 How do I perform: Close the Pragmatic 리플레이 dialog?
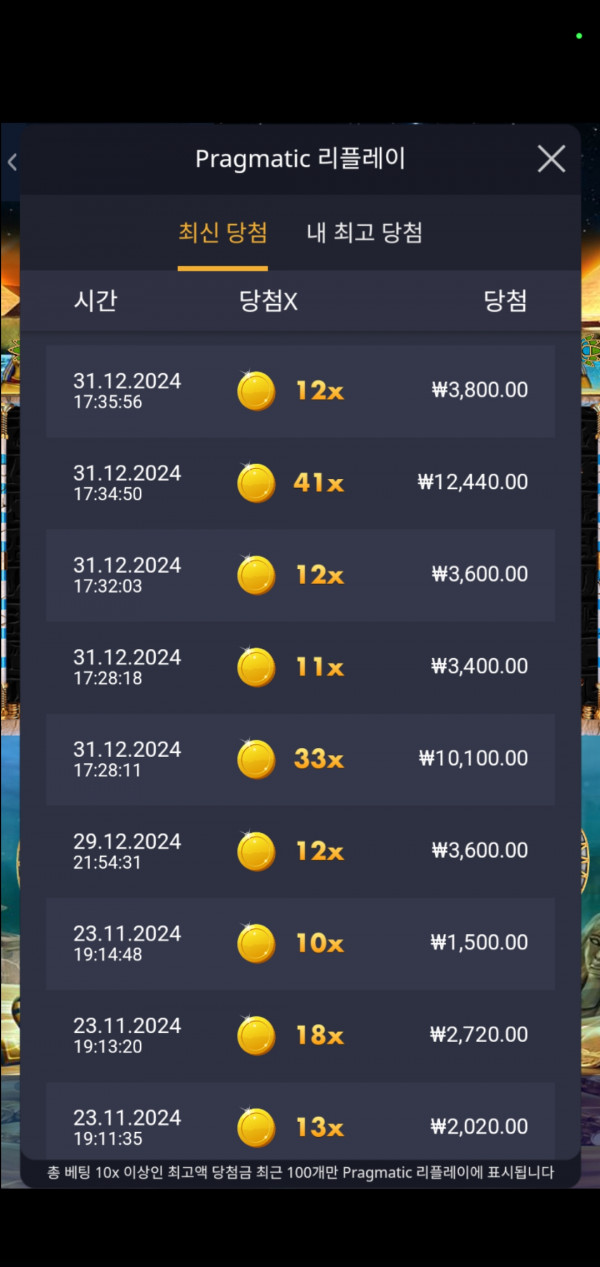(x=551, y=159)
